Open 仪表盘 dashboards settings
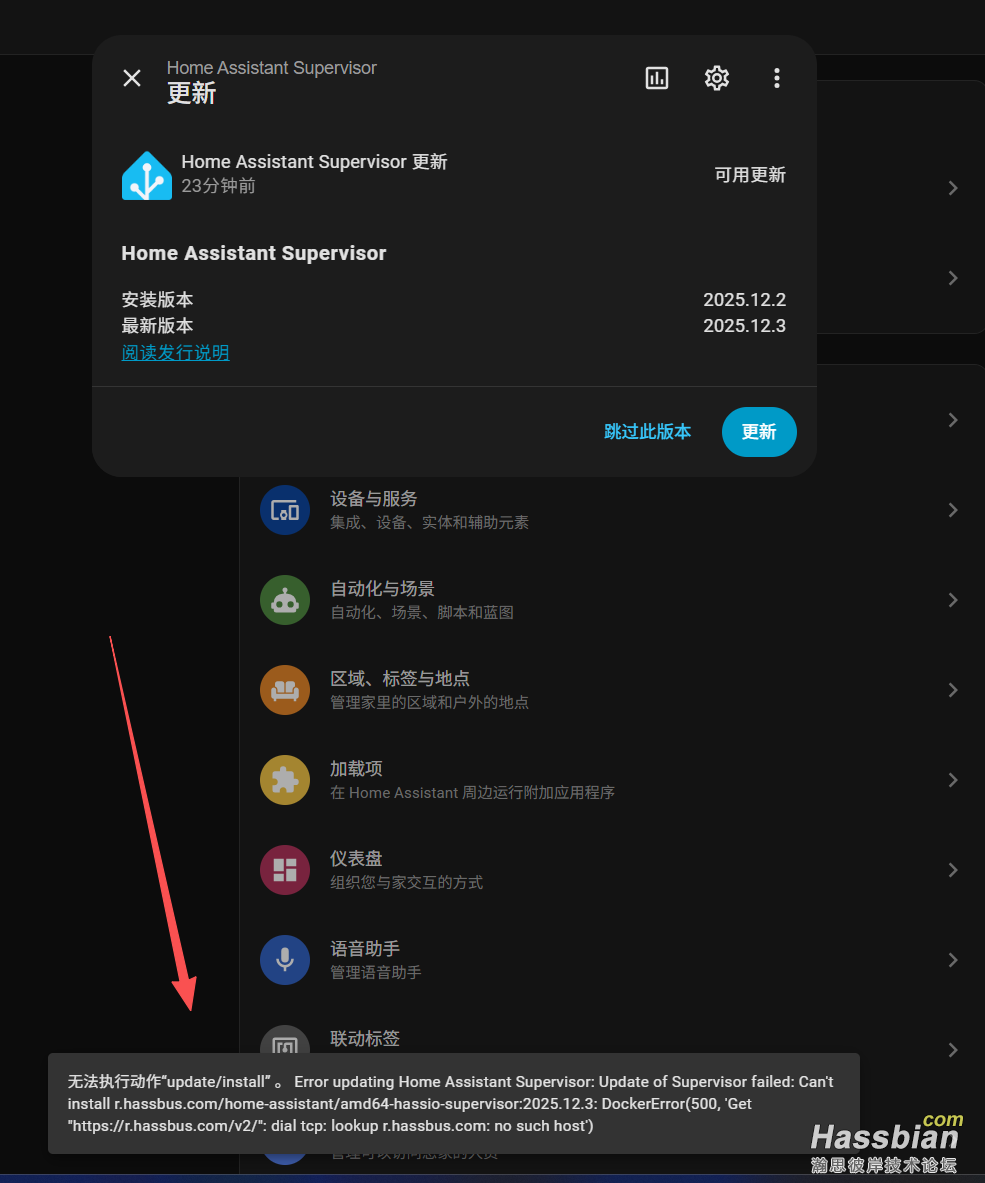The height and width of the screenshot is (1183, 985). coord(600,870)
